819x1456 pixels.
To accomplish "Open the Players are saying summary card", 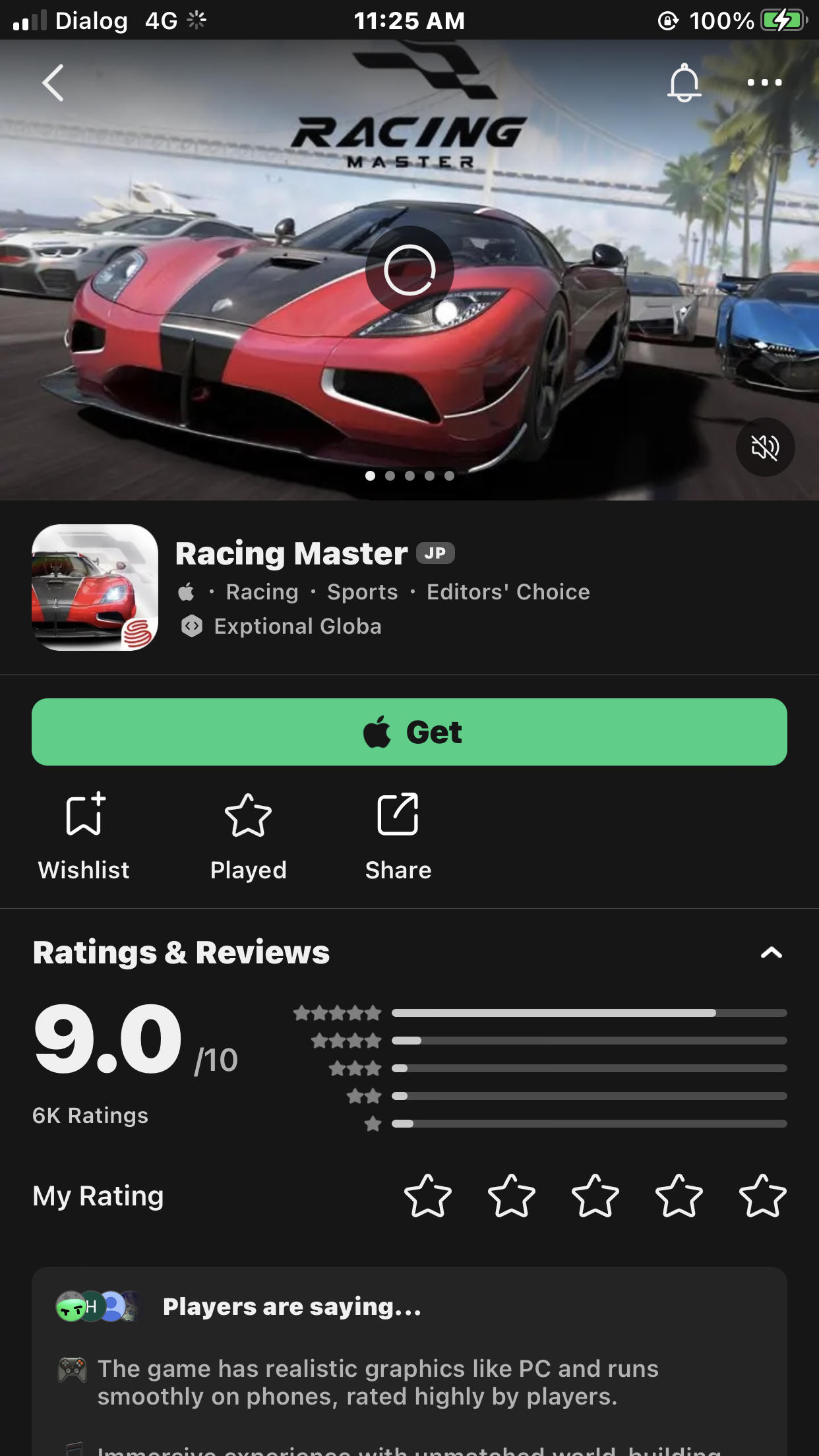I will [409, 1358].
